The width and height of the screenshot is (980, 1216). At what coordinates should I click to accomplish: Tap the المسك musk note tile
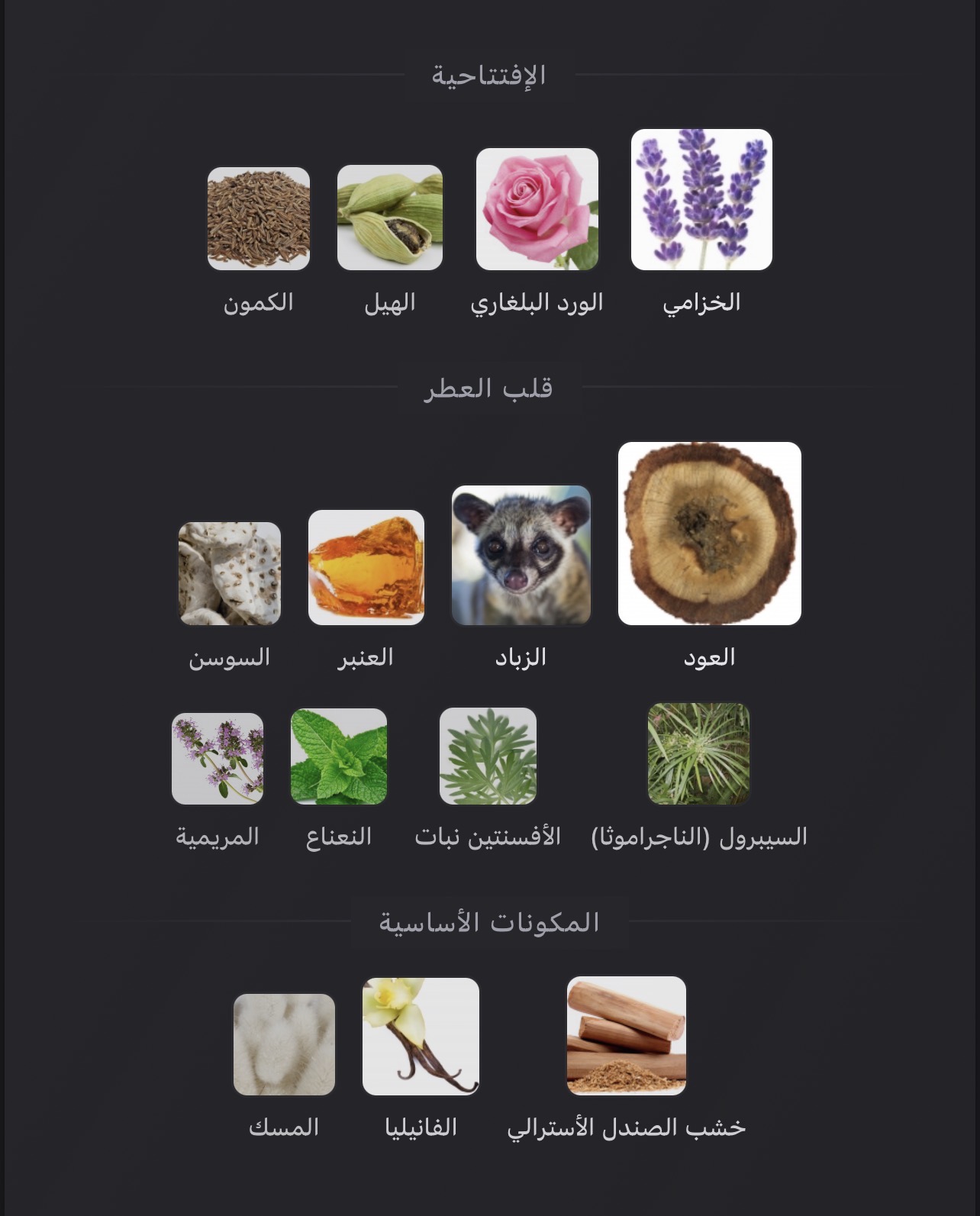pos(284,1043)
